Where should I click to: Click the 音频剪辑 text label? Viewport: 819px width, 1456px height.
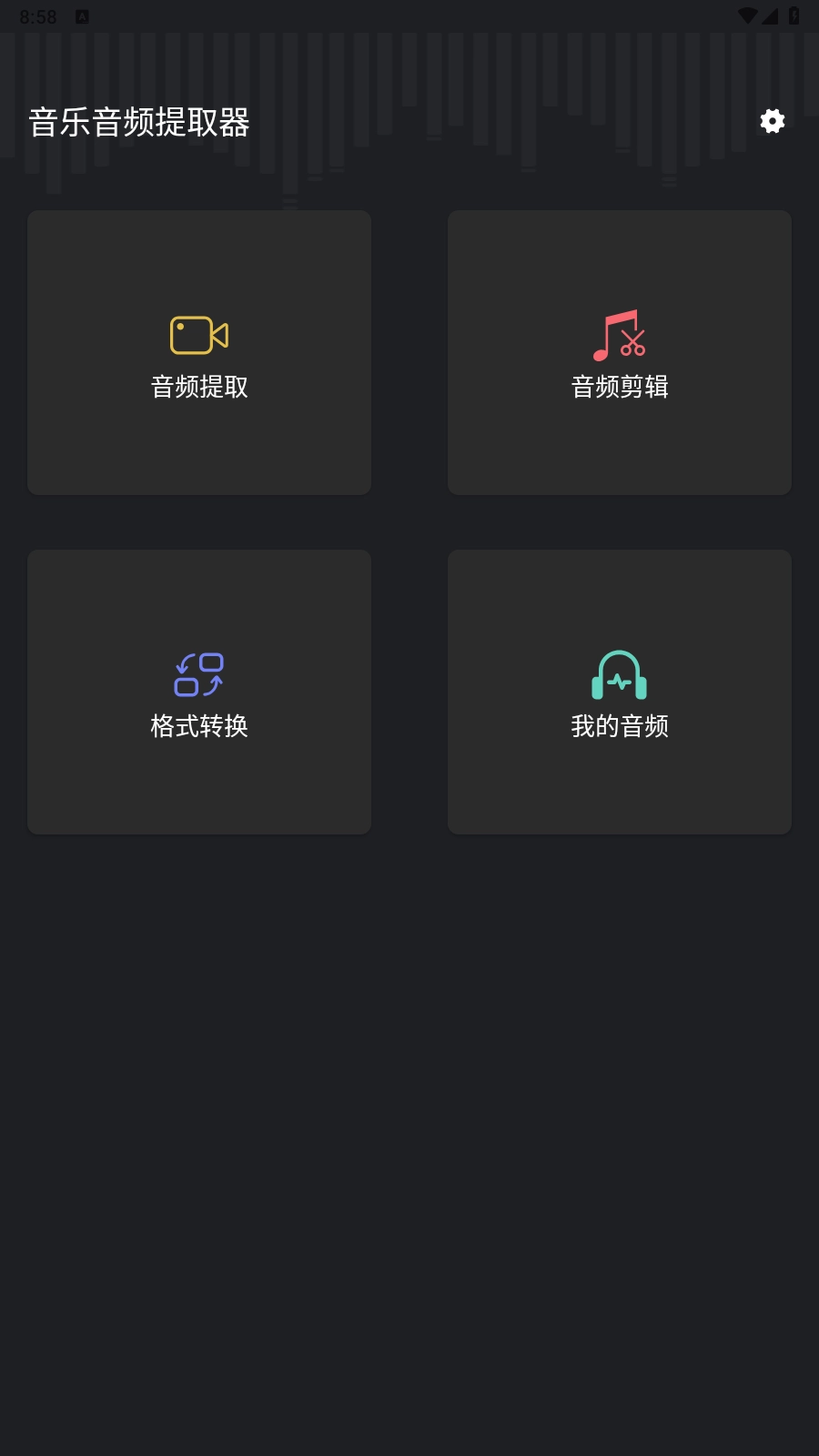point(619,388)
